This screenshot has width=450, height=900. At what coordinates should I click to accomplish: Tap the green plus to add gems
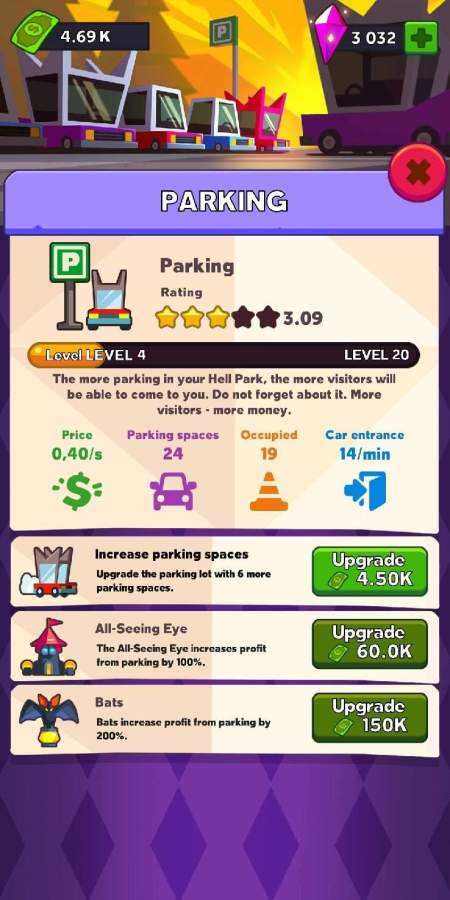click(421, 38)
